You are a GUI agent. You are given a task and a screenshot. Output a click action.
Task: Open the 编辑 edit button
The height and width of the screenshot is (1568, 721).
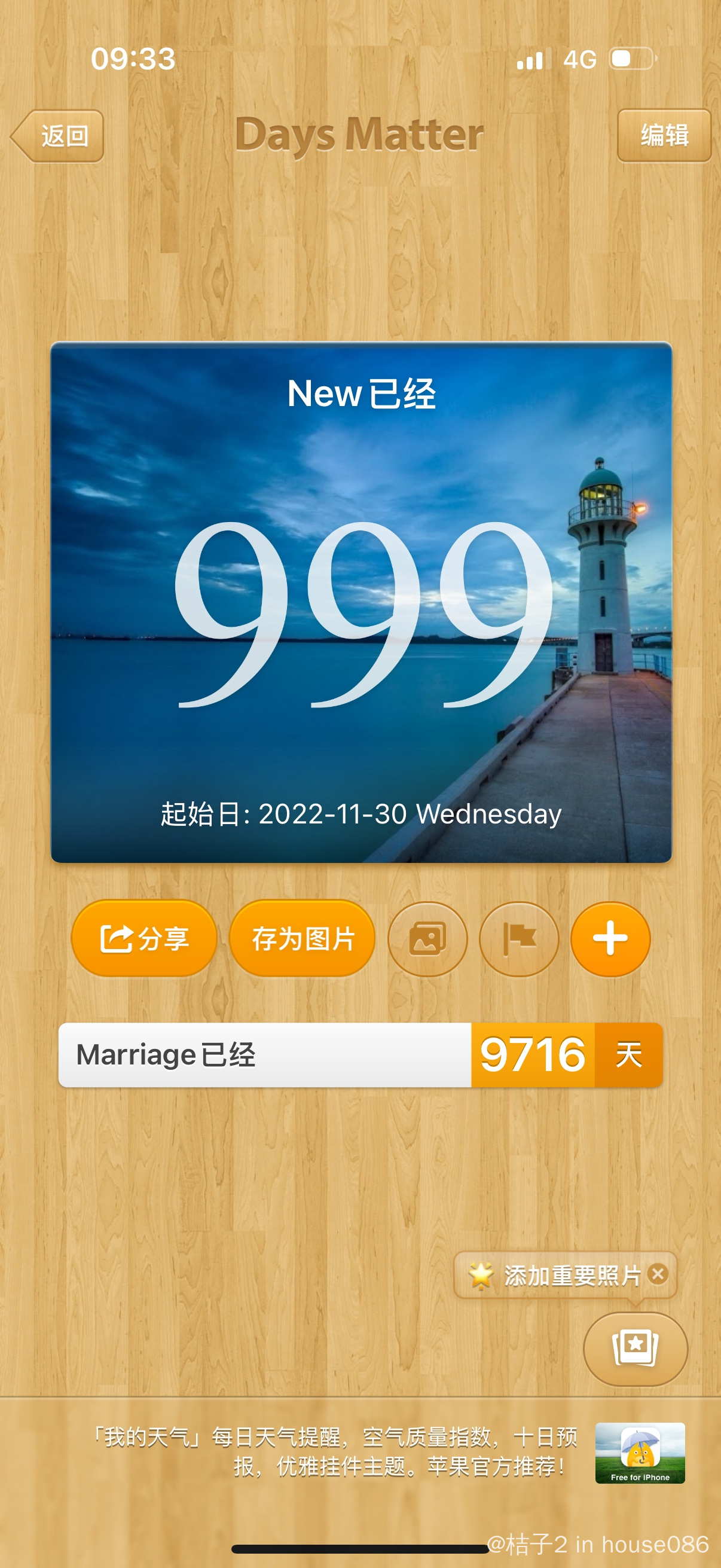(664, 135)
